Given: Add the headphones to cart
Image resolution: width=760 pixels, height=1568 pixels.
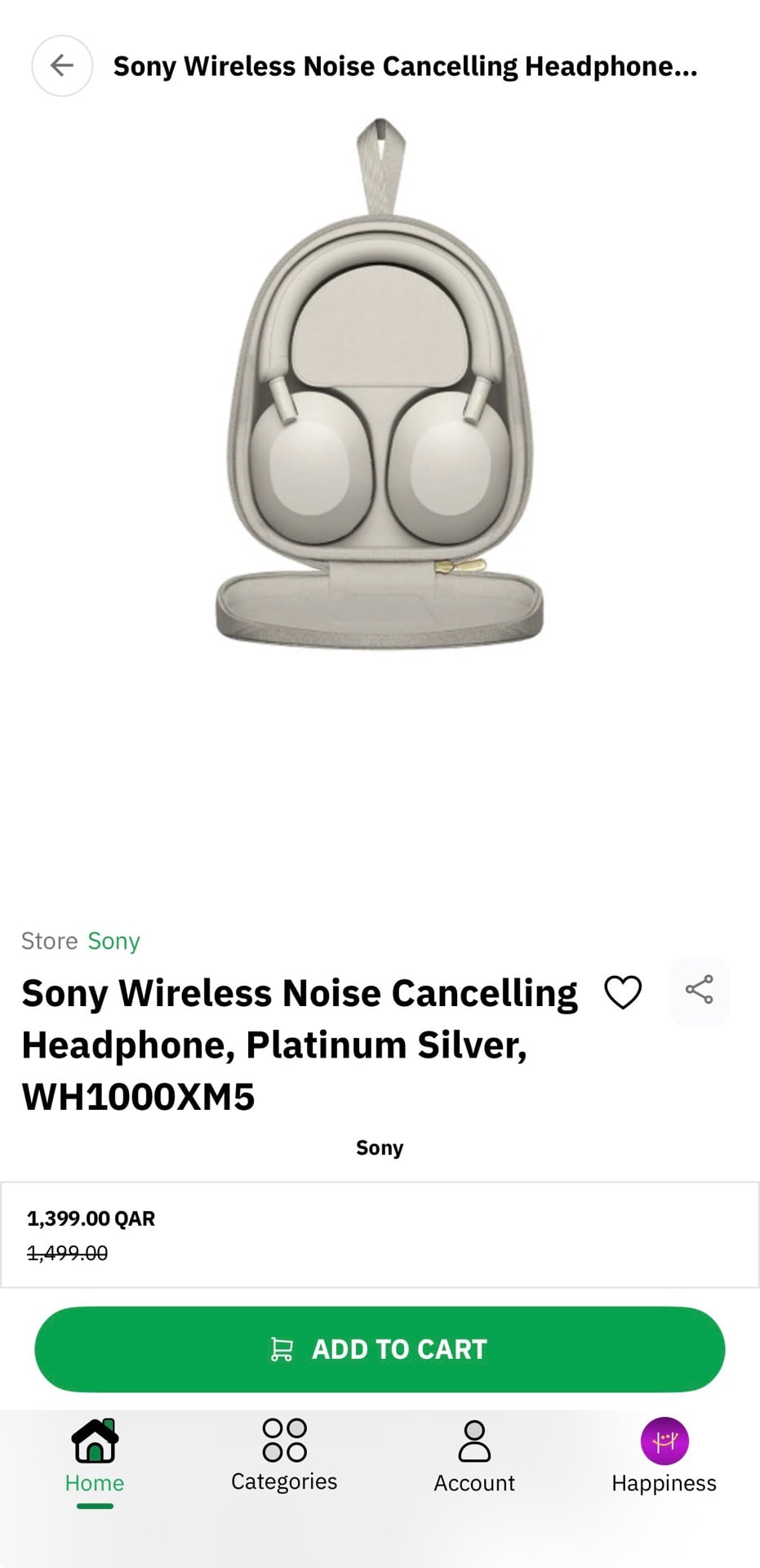Looking at the screenshot, I should (380, 1349).
